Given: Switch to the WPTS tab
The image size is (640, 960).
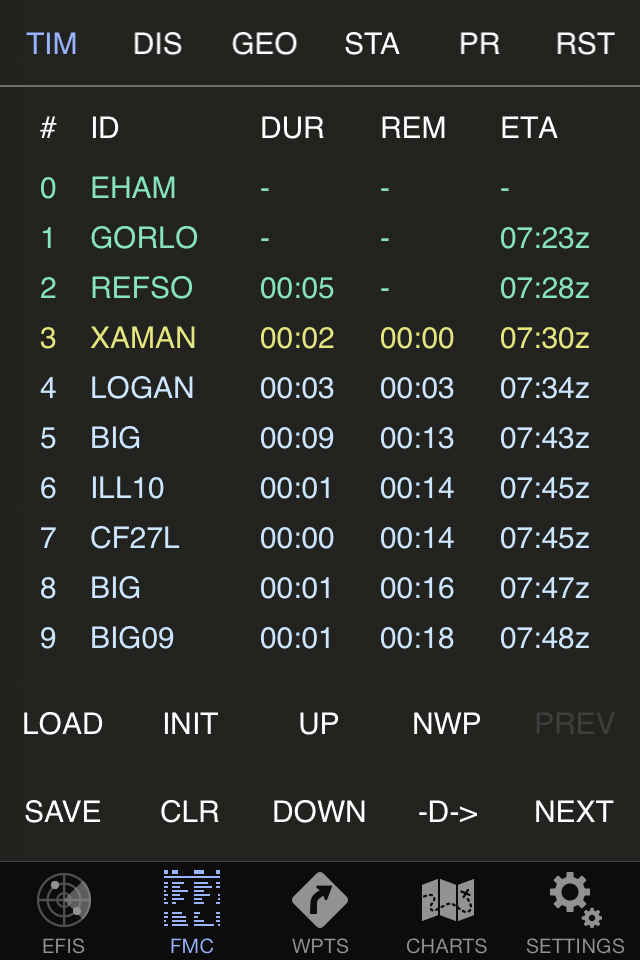Looking at the screenshot, I should tap(319, 911).
